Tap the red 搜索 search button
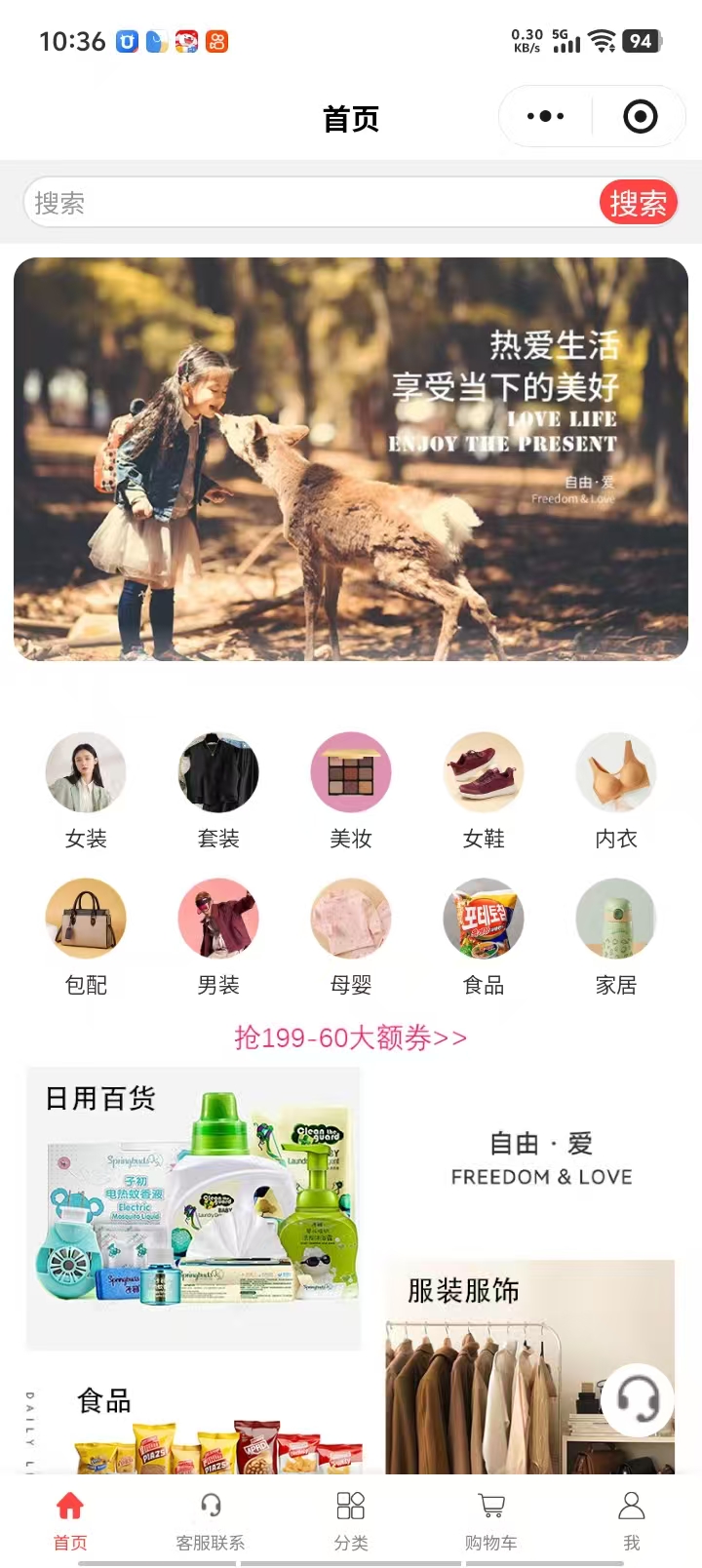 click(638, 203)
